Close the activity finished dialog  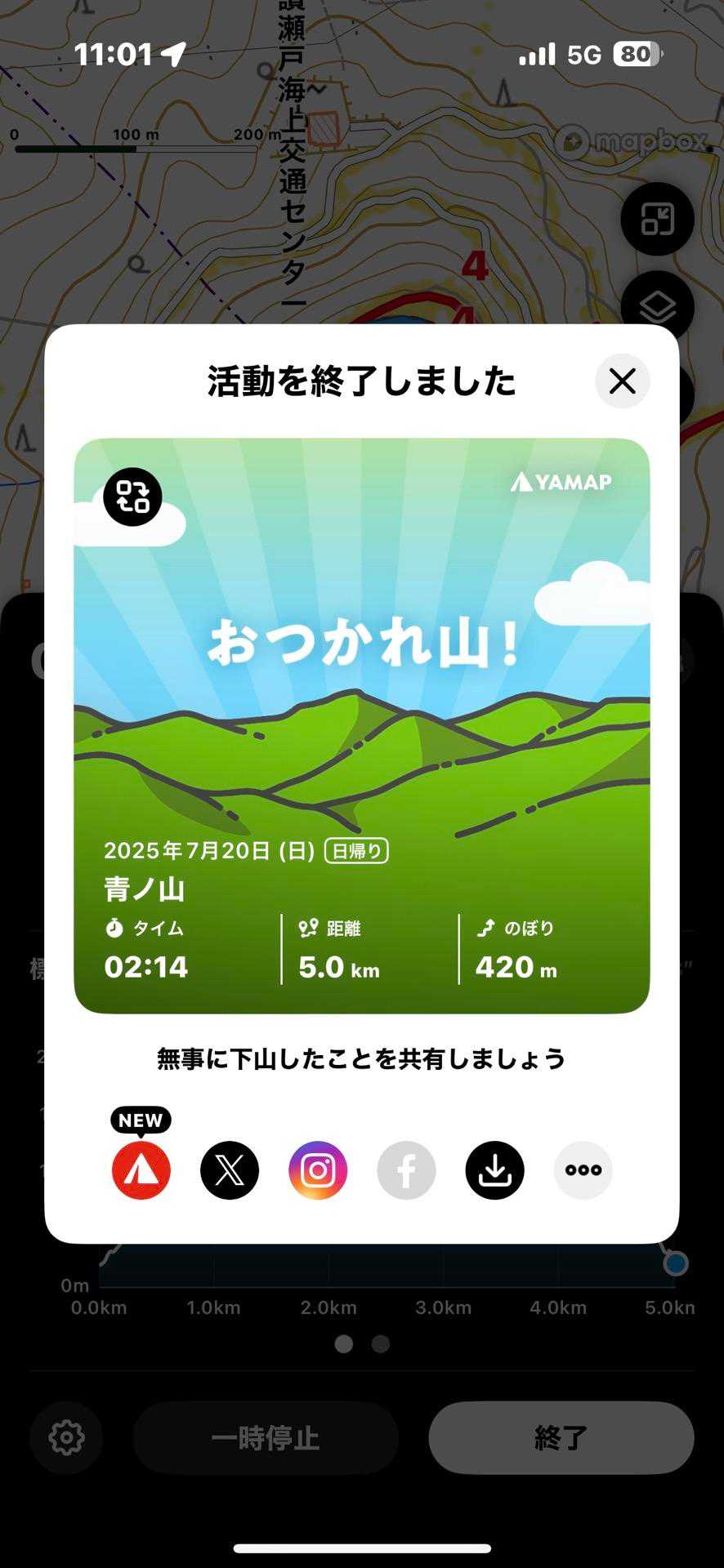click(622, 381)
